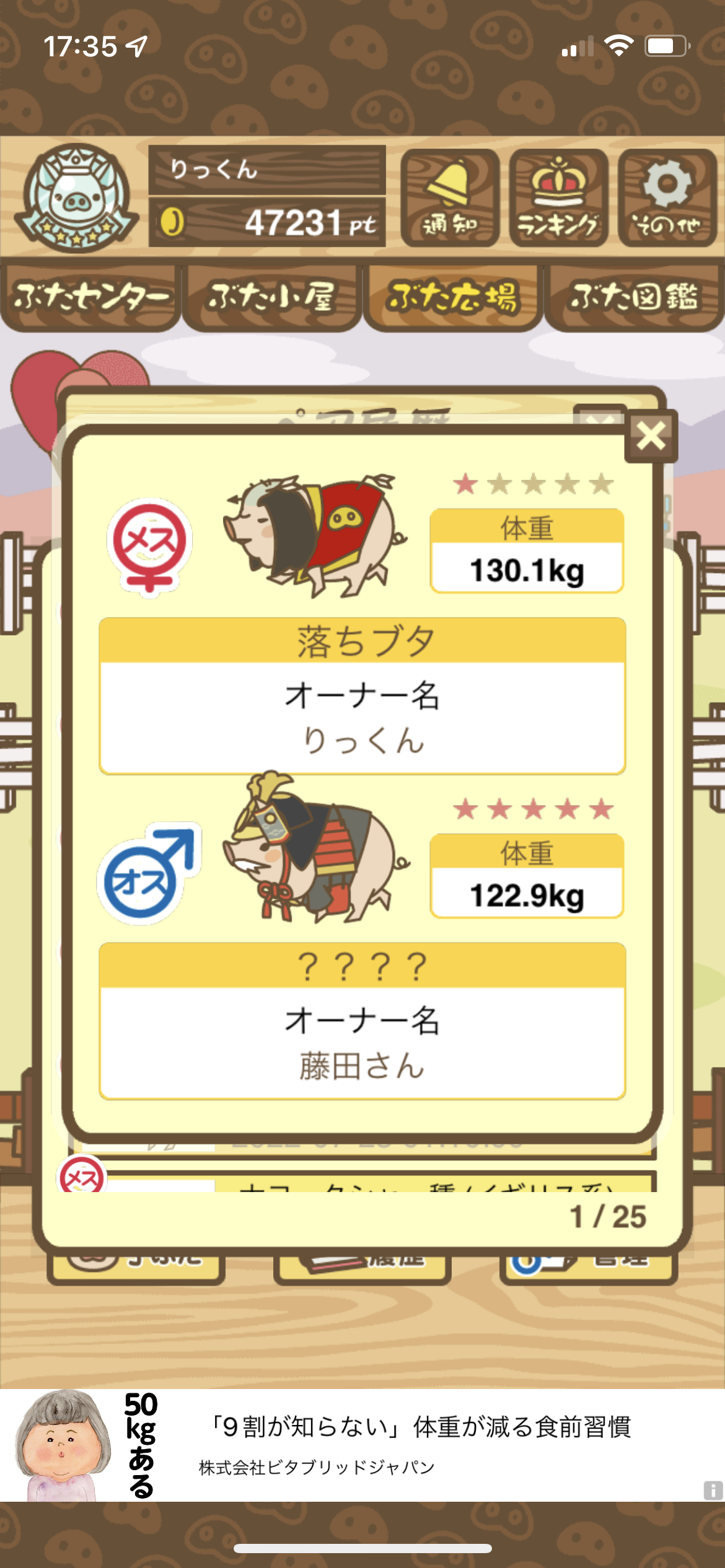Switch to the ぶた小屋 tab

point(272,298)
